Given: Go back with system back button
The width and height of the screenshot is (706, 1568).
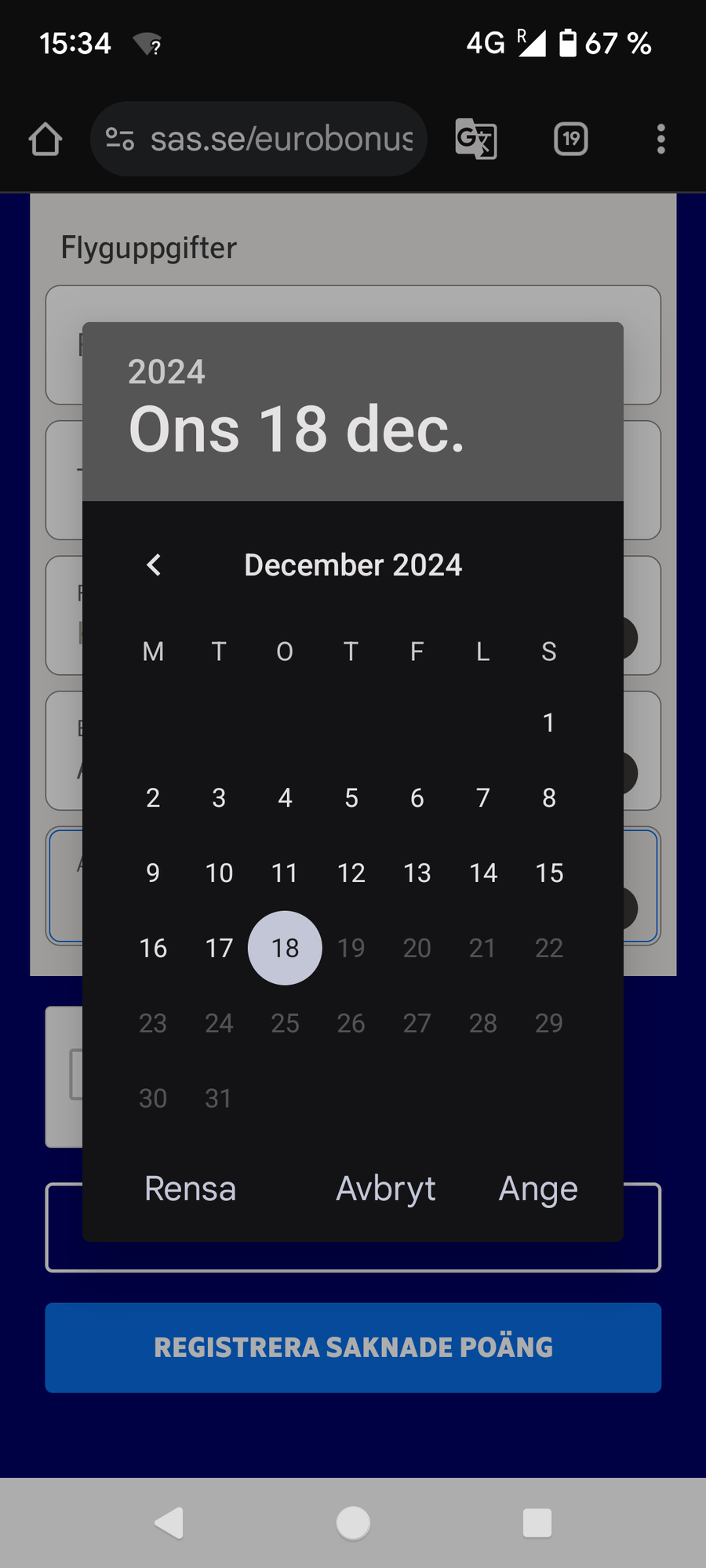Looking at the screenshot, I should [x=169, y=1523].
